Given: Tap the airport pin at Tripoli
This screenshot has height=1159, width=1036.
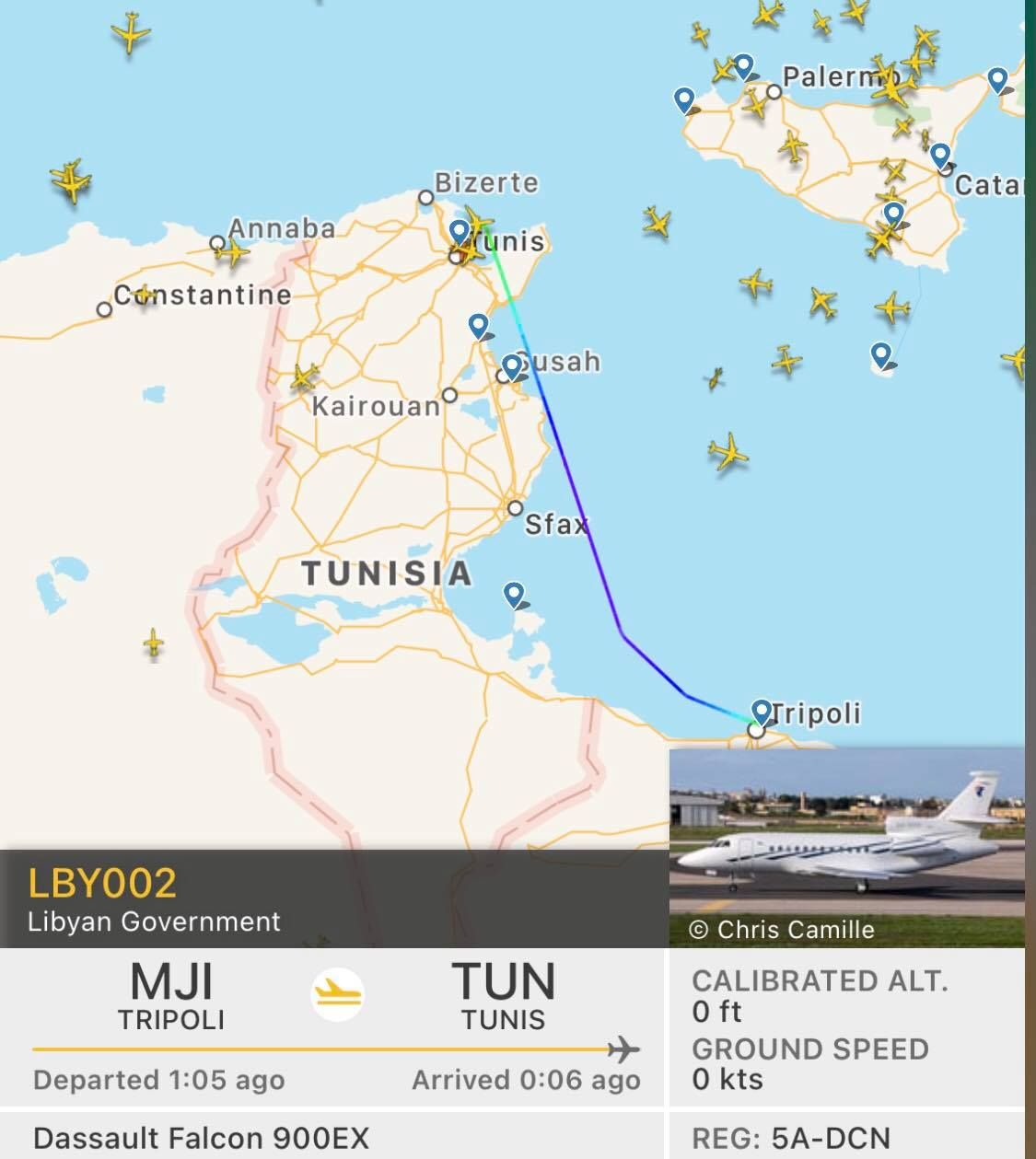Looking at the screenshot, I should point(762,712).
